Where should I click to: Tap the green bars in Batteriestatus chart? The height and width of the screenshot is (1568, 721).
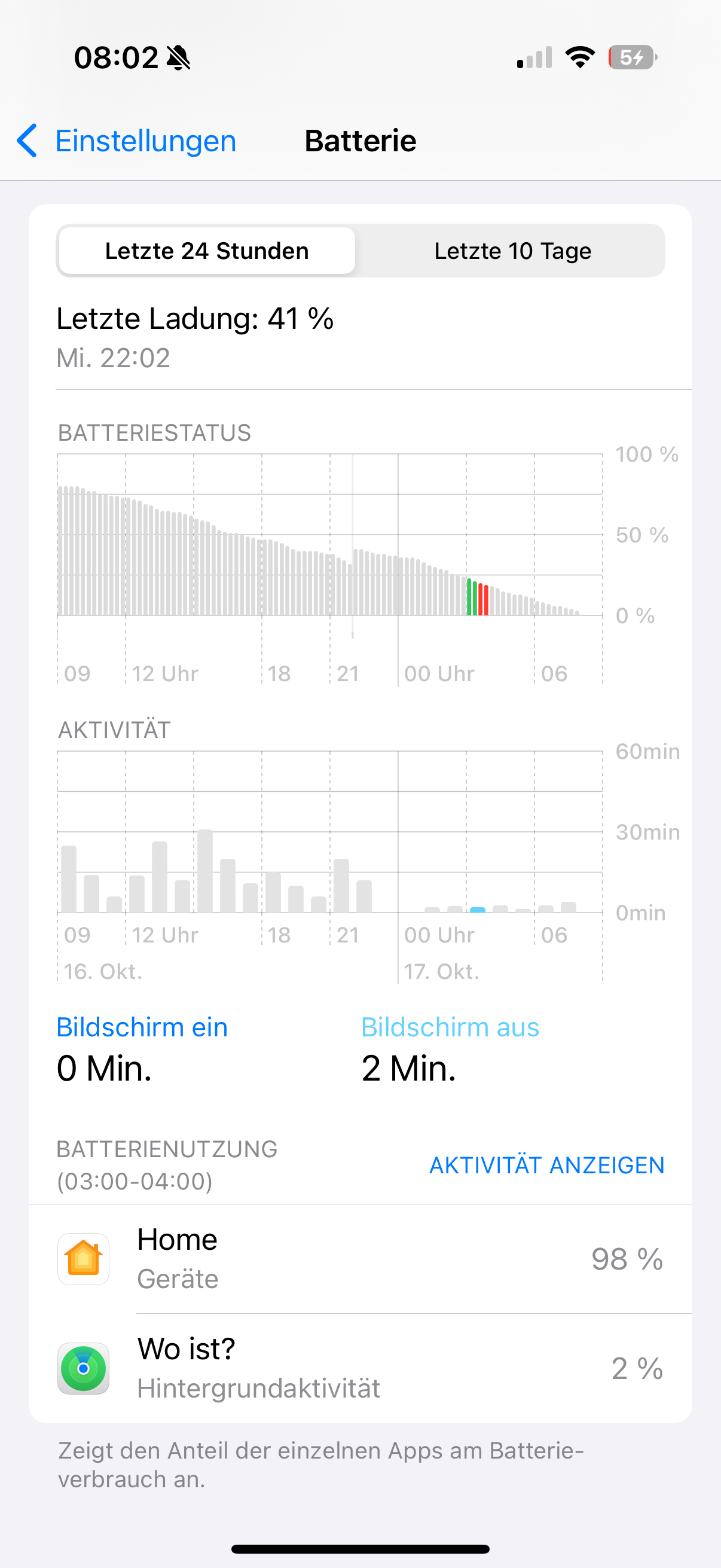point(472,598)
